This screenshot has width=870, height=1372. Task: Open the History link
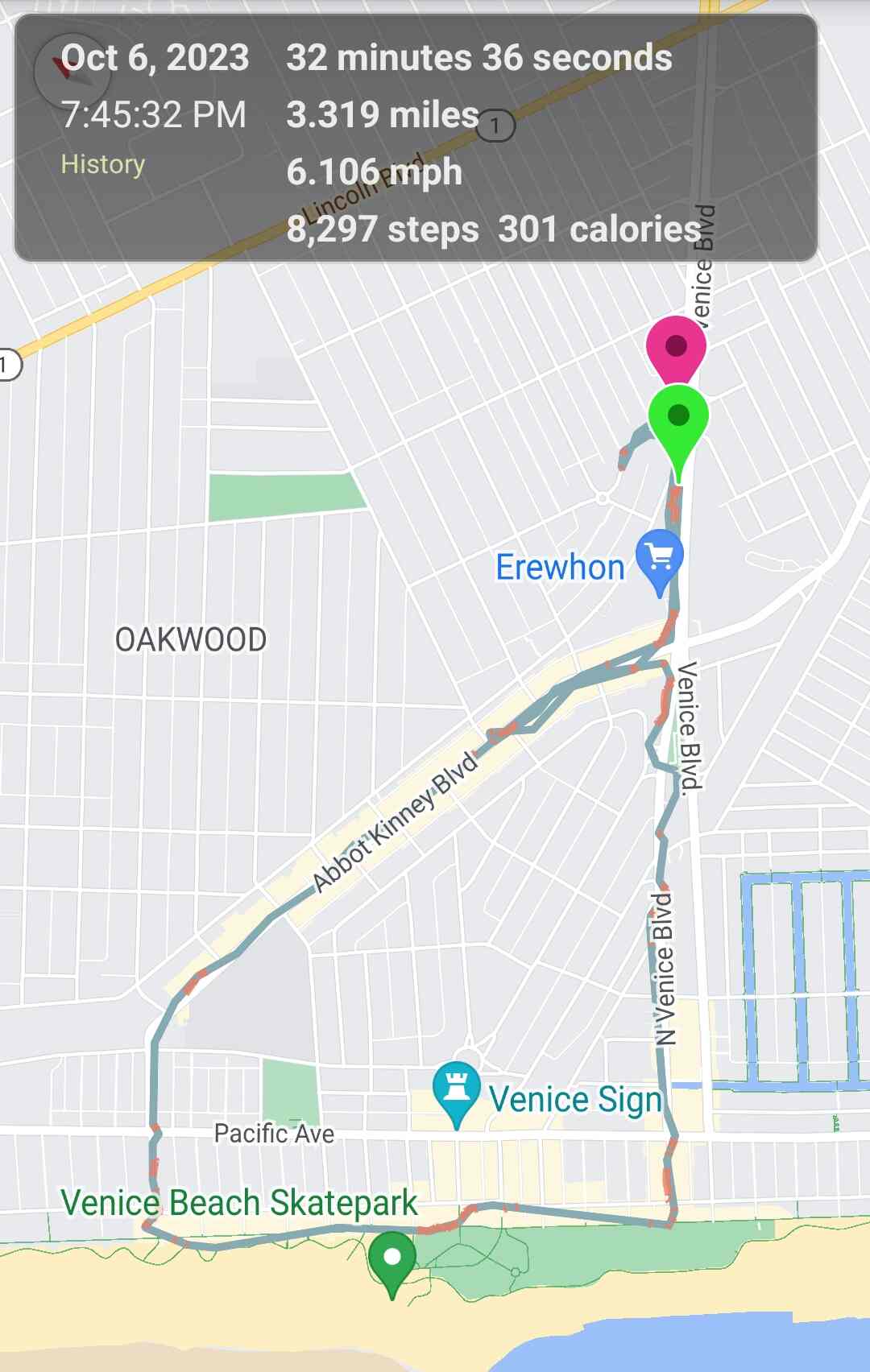pyautogui.click(x=103, y=164)
